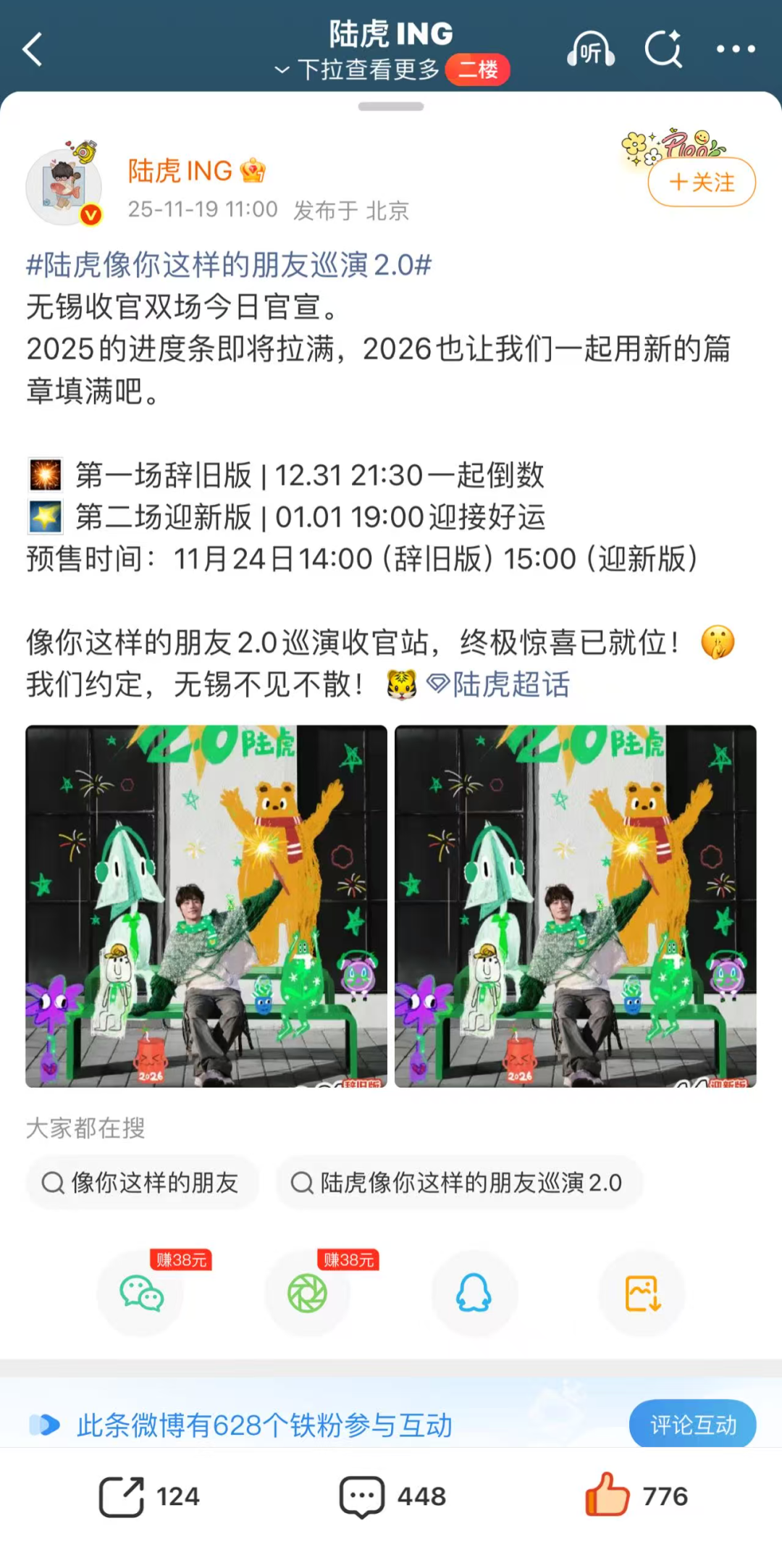
Task: Open the three-dot overflow menu
Action: [x=736, y=49]
